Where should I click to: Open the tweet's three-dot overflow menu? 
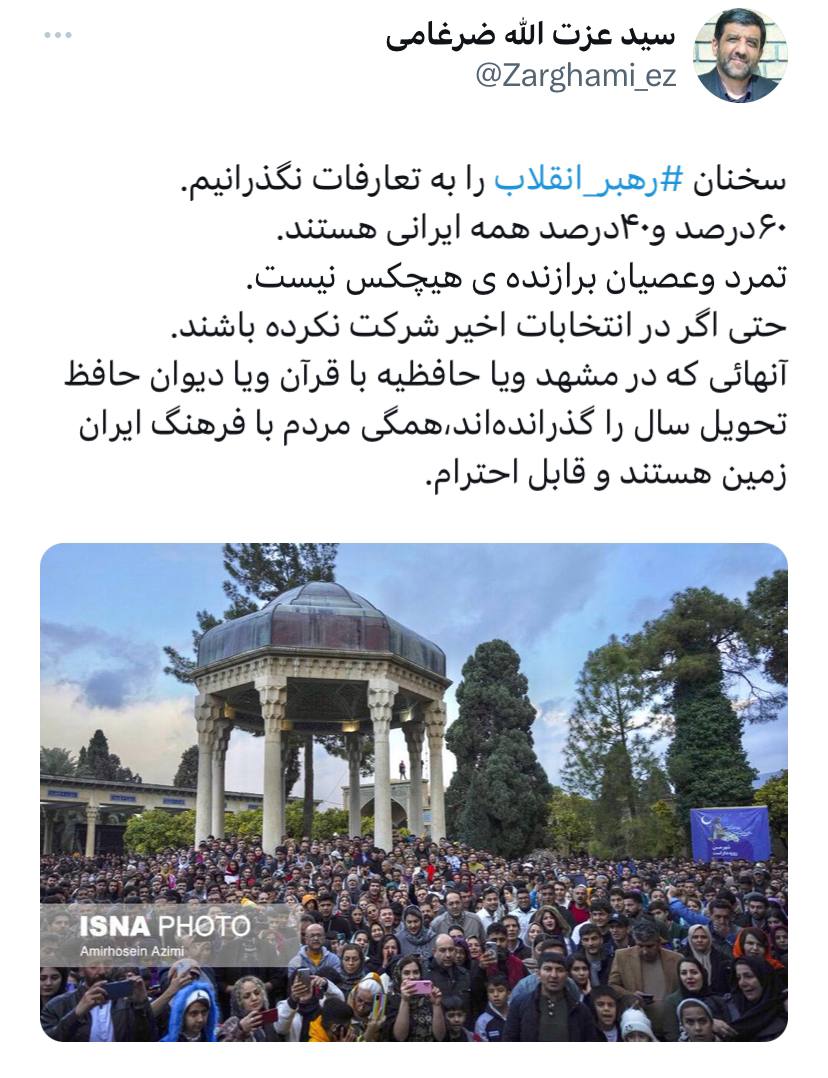click(58, 35)
